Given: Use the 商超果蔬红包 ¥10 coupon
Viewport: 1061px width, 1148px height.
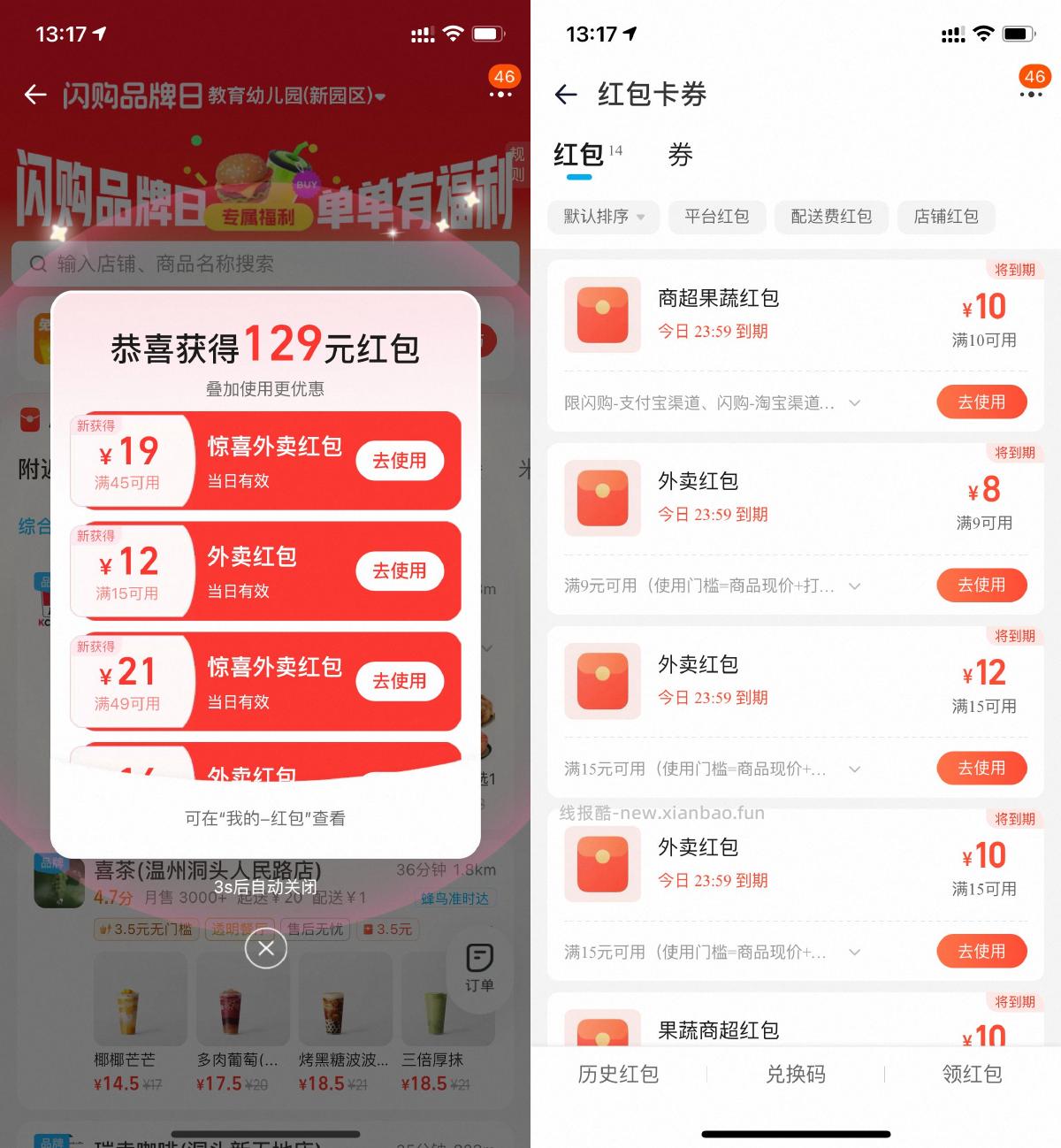Looking at the screenshot, I should click(981, 402).
